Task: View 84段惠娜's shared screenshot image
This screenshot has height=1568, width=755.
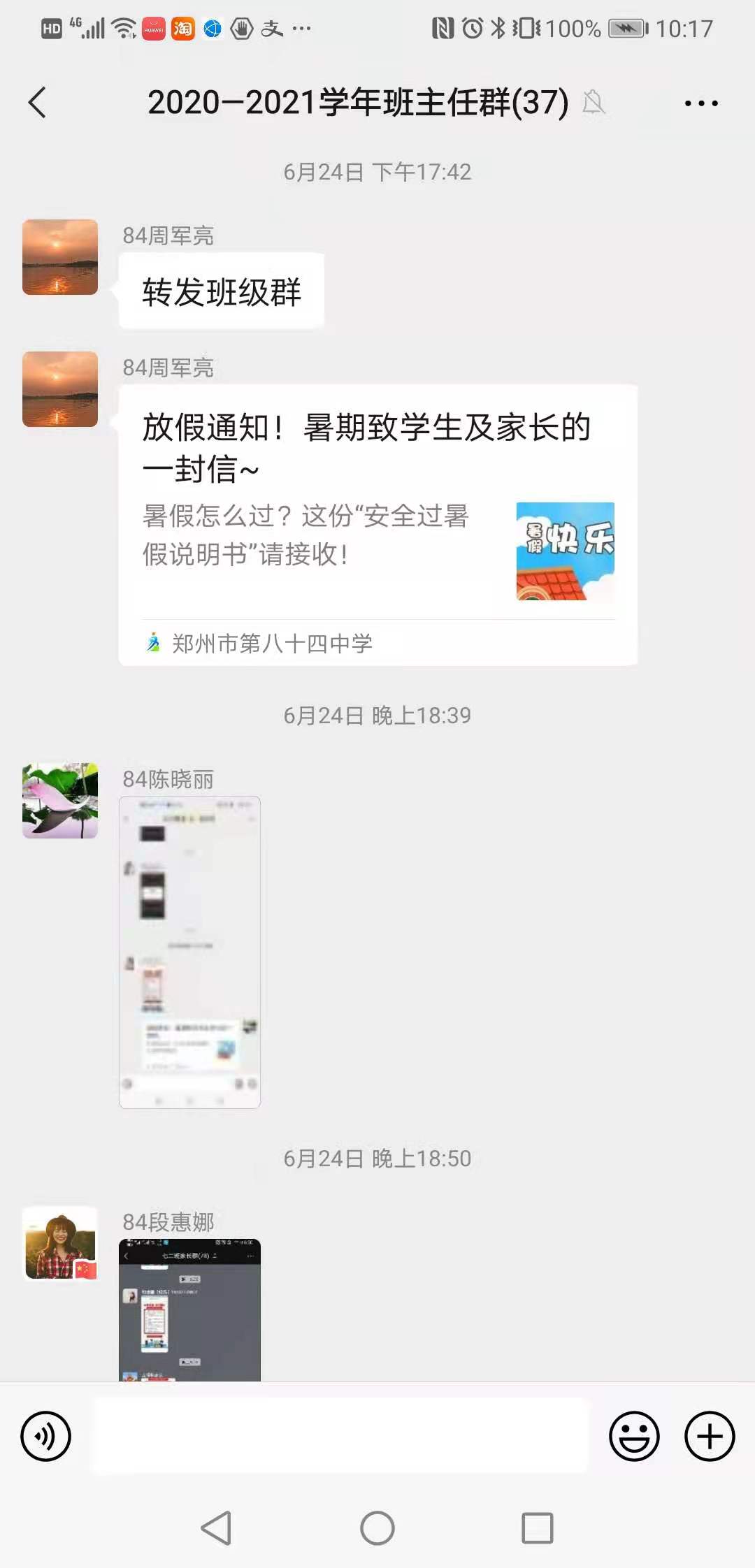Action: [189, 1309]
